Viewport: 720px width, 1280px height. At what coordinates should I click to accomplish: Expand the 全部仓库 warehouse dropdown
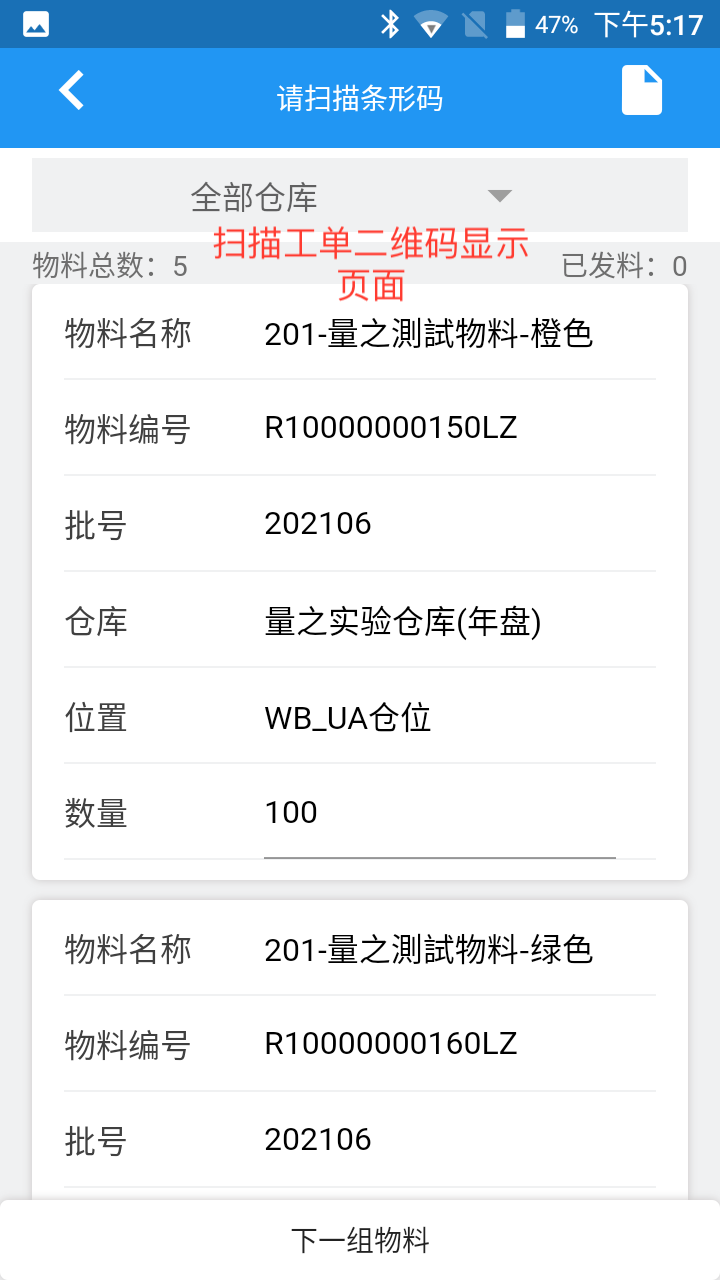(360, 196)
